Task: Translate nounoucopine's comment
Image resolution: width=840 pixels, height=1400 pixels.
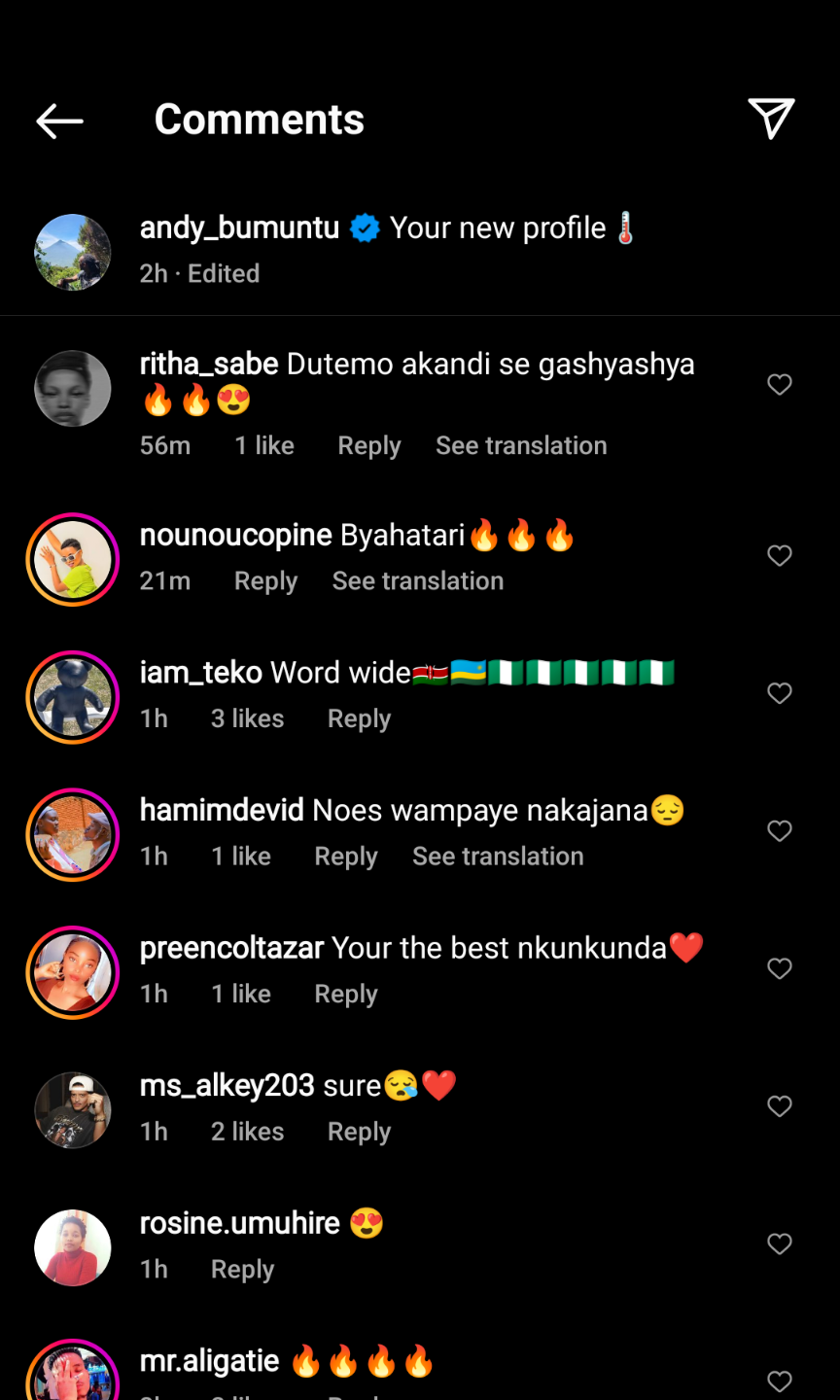Action: [418, 581]
